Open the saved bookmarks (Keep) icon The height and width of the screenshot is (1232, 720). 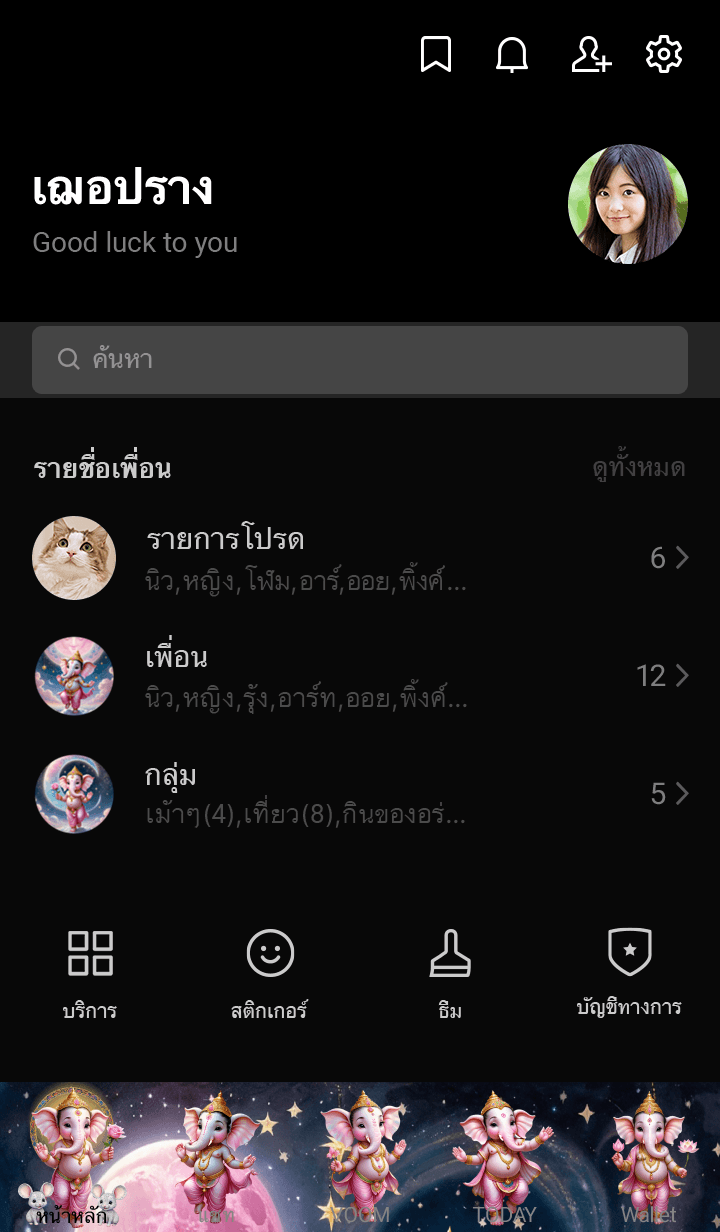tap(436, 55)
